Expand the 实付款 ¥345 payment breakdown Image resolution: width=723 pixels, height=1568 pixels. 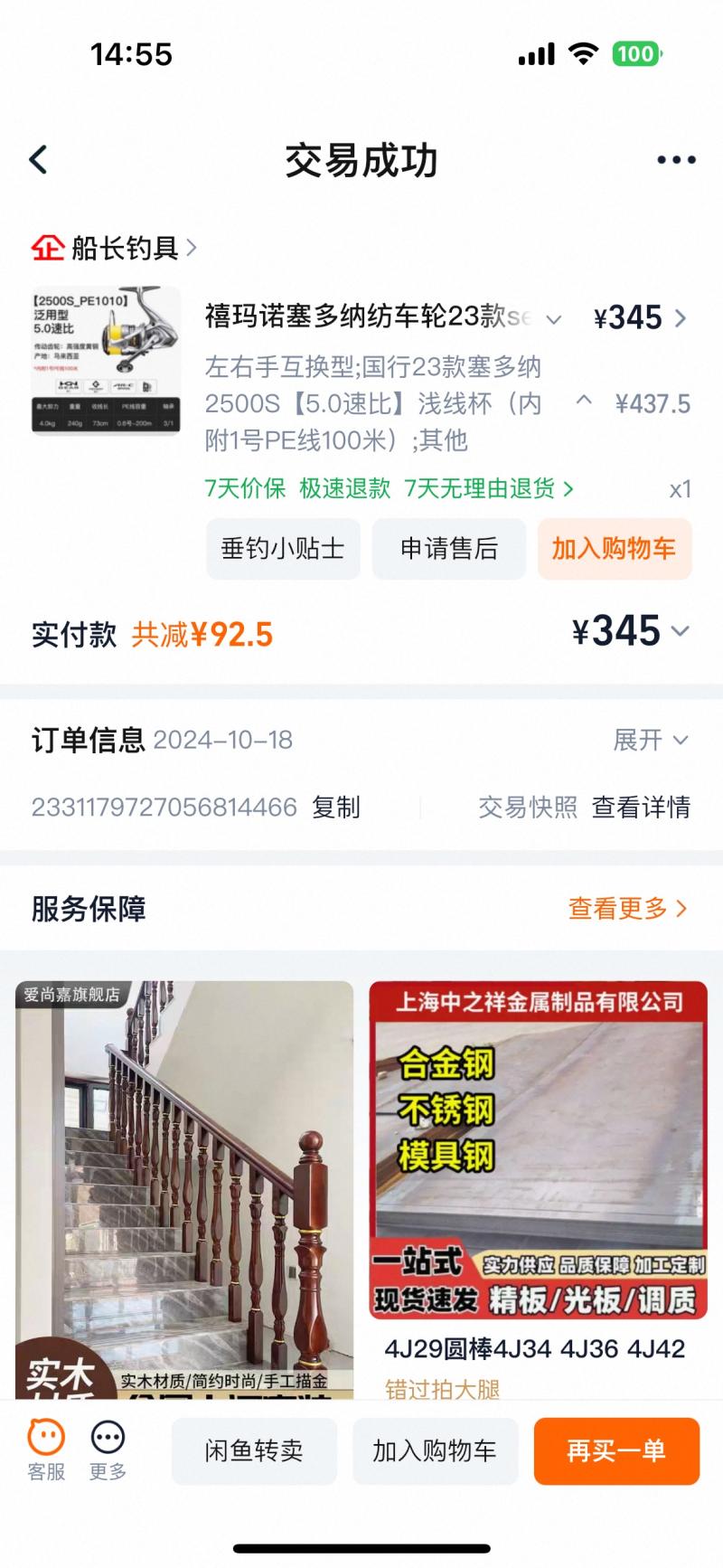(680, 631)
